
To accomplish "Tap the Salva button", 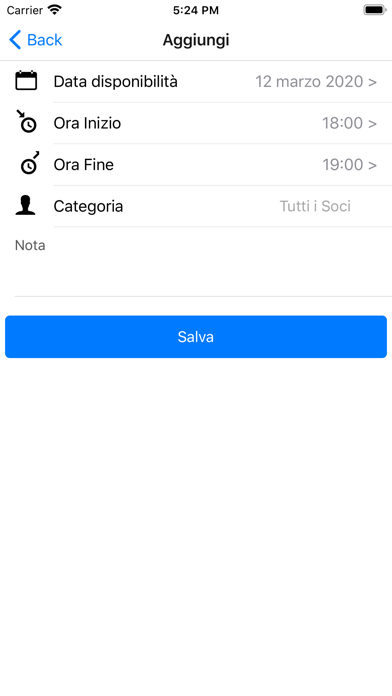I will 196,337.
